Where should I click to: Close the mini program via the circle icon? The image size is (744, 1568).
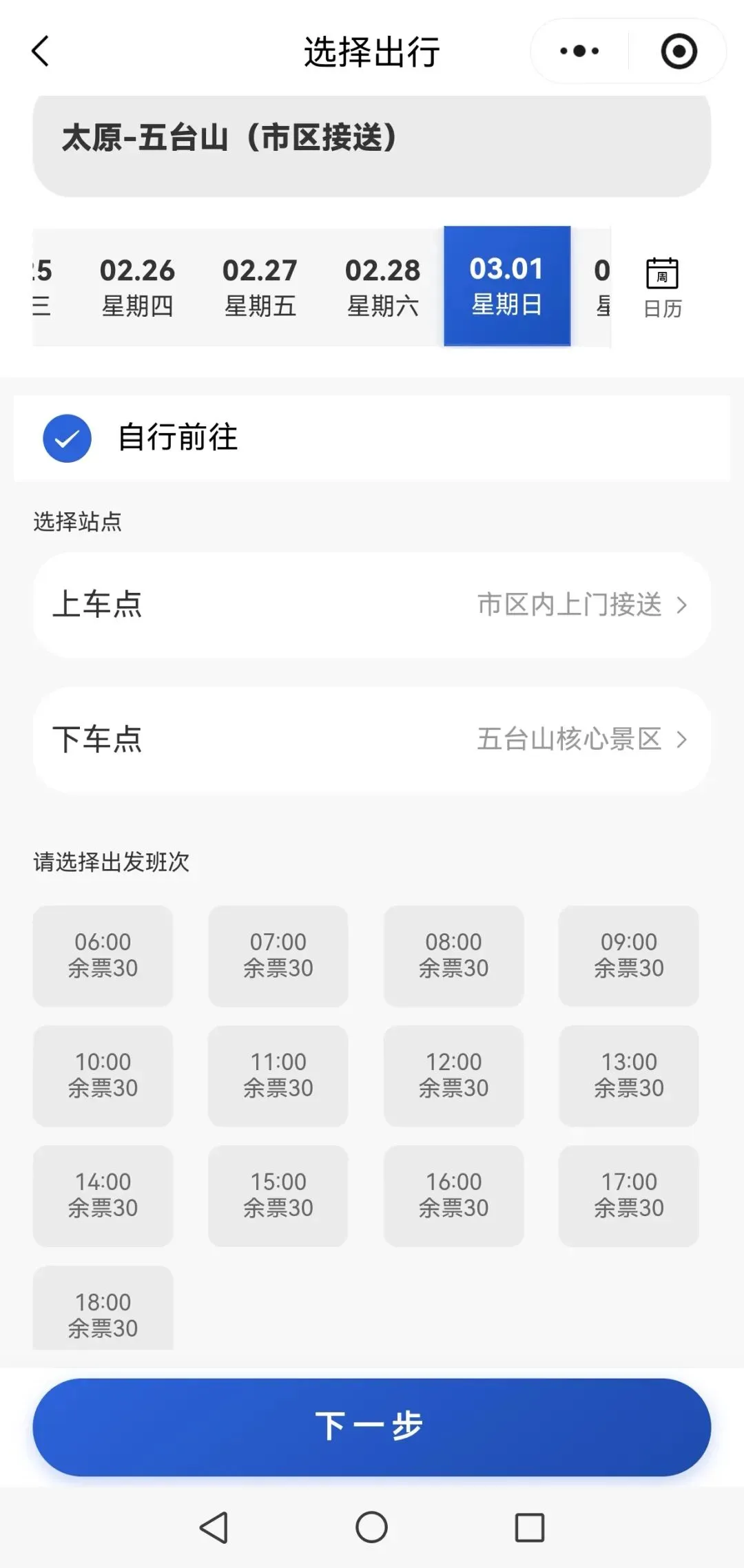pyautogui.click(x=679, y=52)
